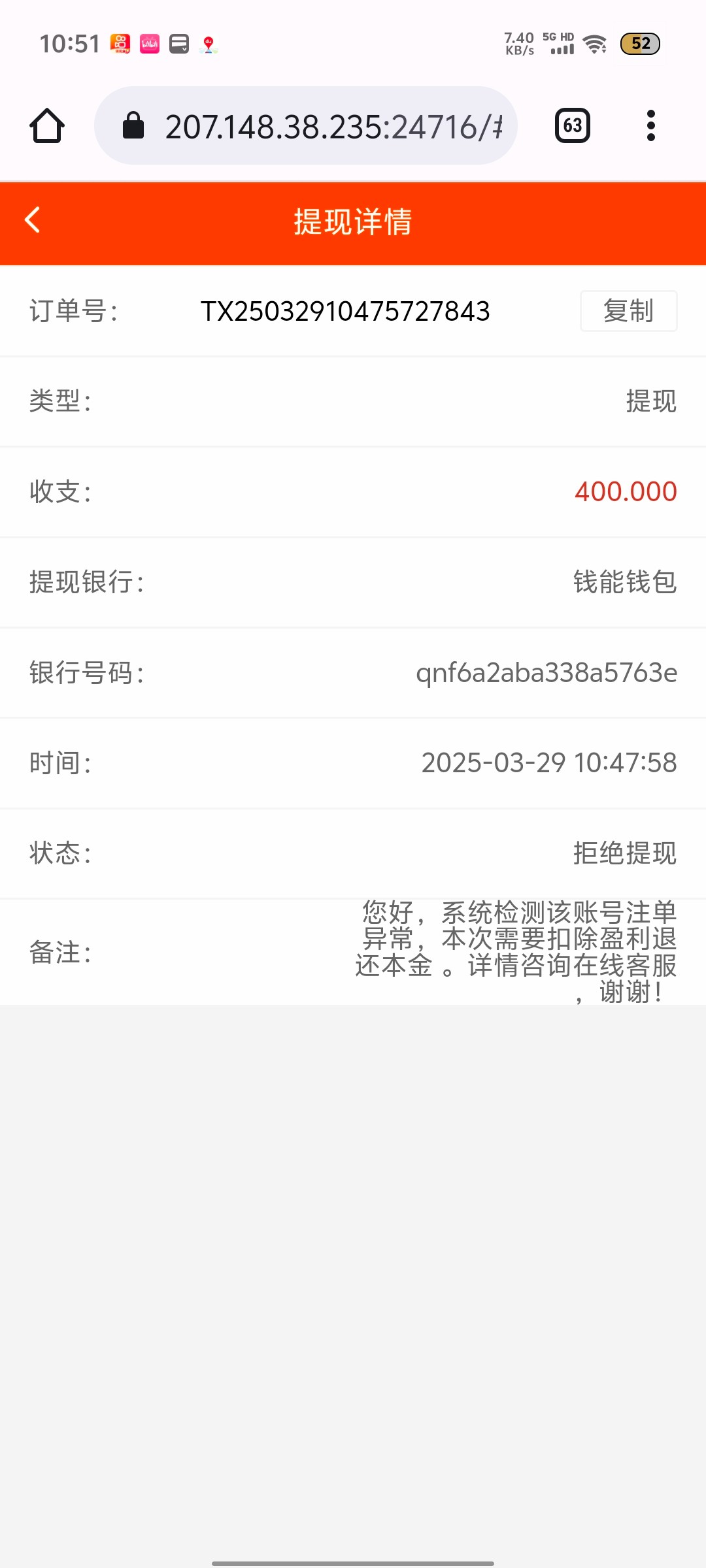Select the 提现详情 title bar
The image size is (706, 1568).
point(353,222)
